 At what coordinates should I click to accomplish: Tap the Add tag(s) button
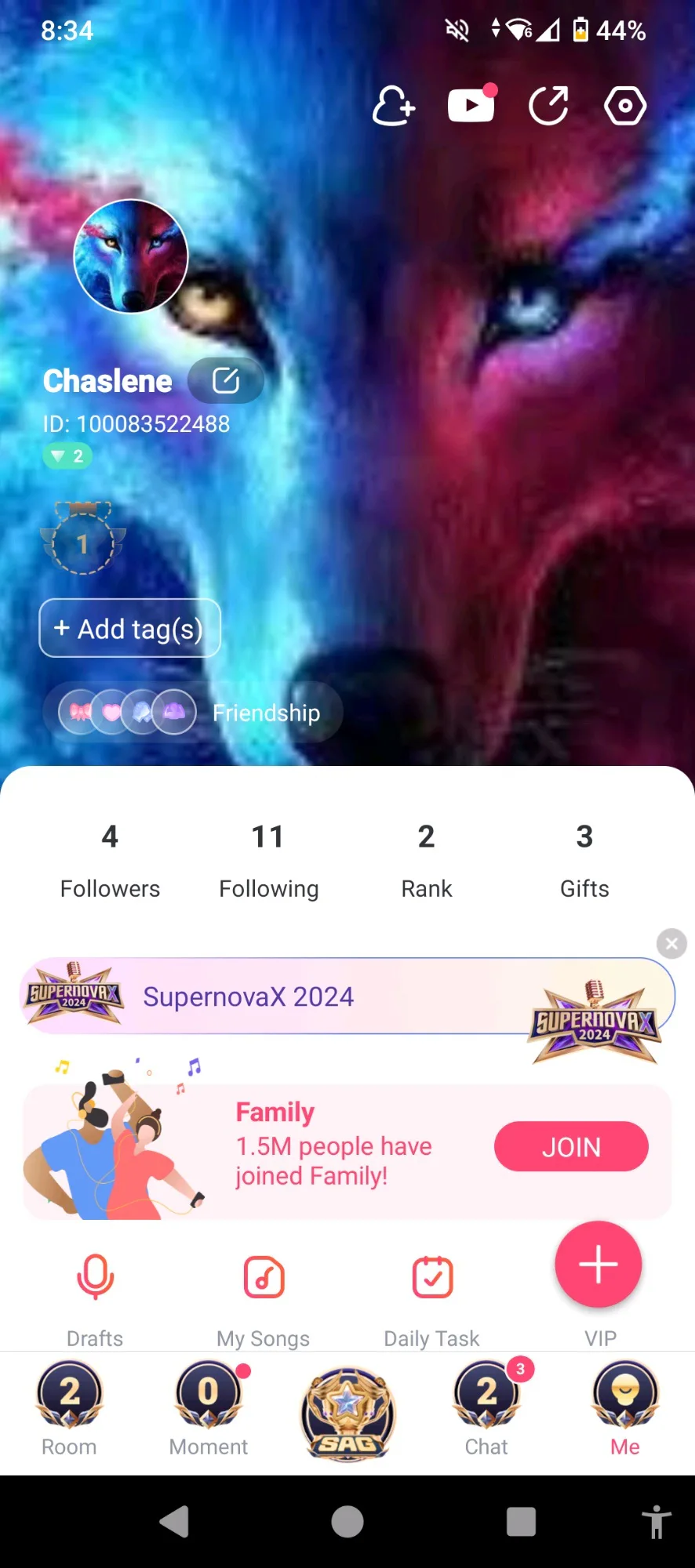point(129,628)
